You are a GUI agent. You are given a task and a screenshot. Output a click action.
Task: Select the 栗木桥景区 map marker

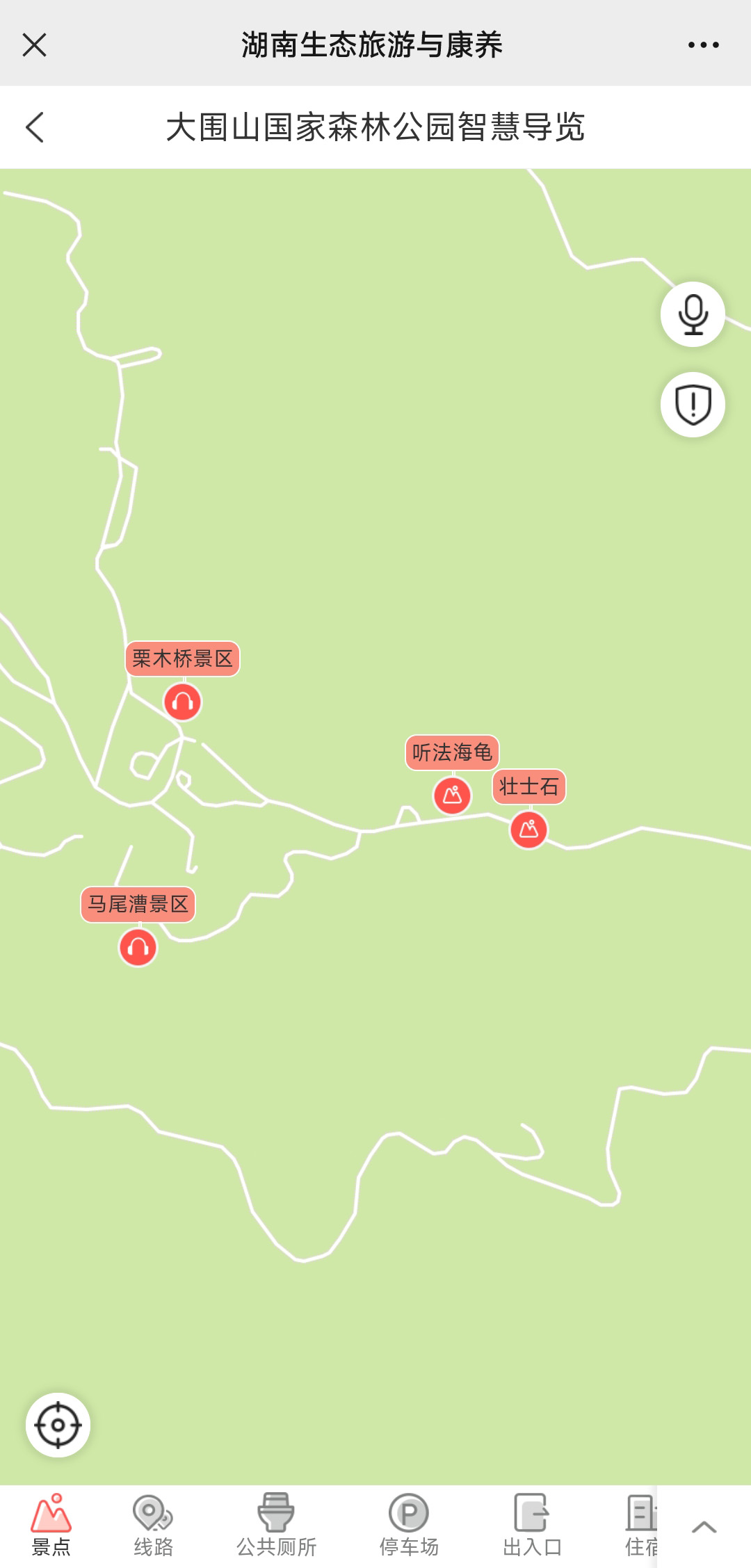[x=182, y=702]
